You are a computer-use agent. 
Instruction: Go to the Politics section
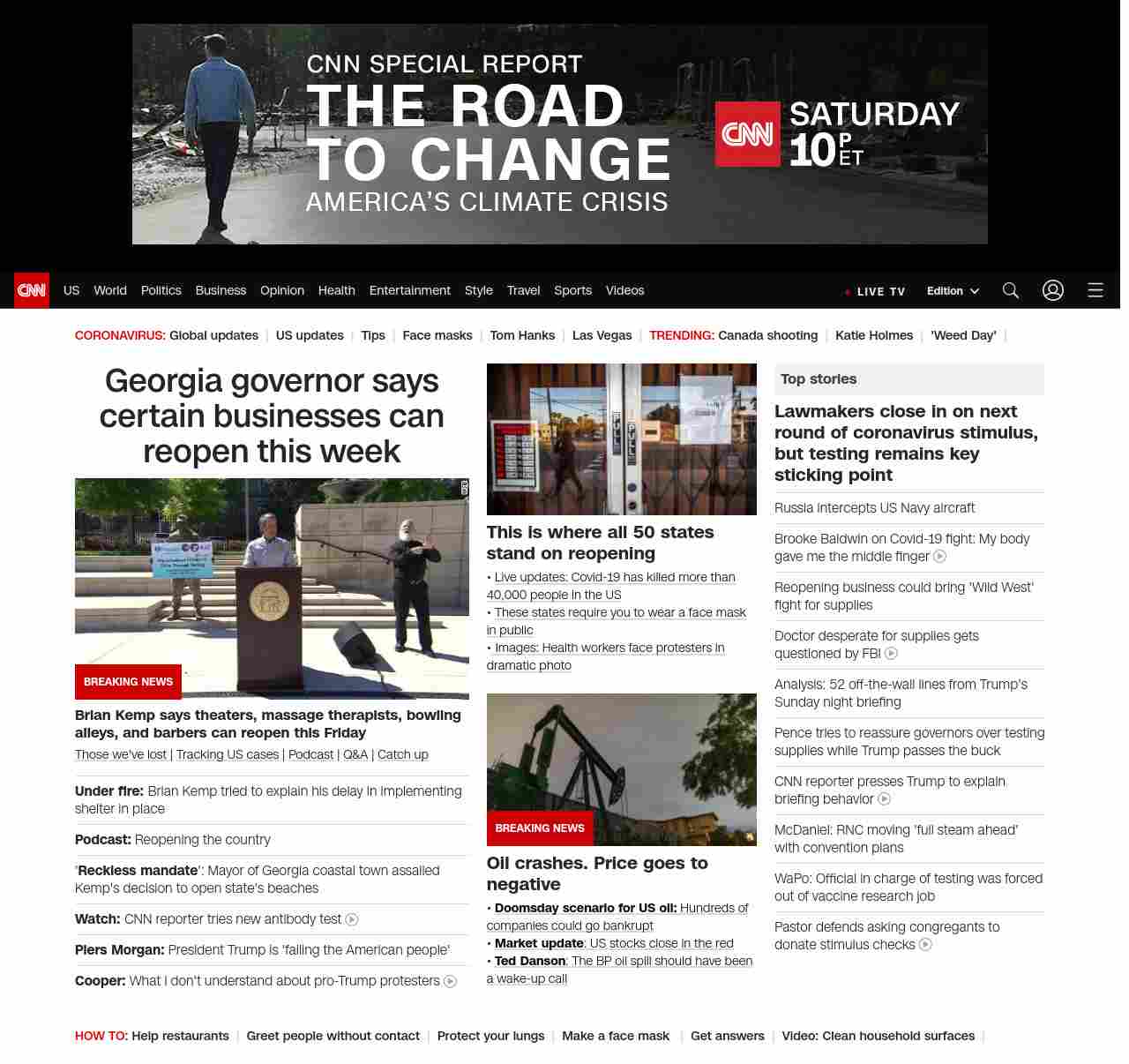[161, 290]
